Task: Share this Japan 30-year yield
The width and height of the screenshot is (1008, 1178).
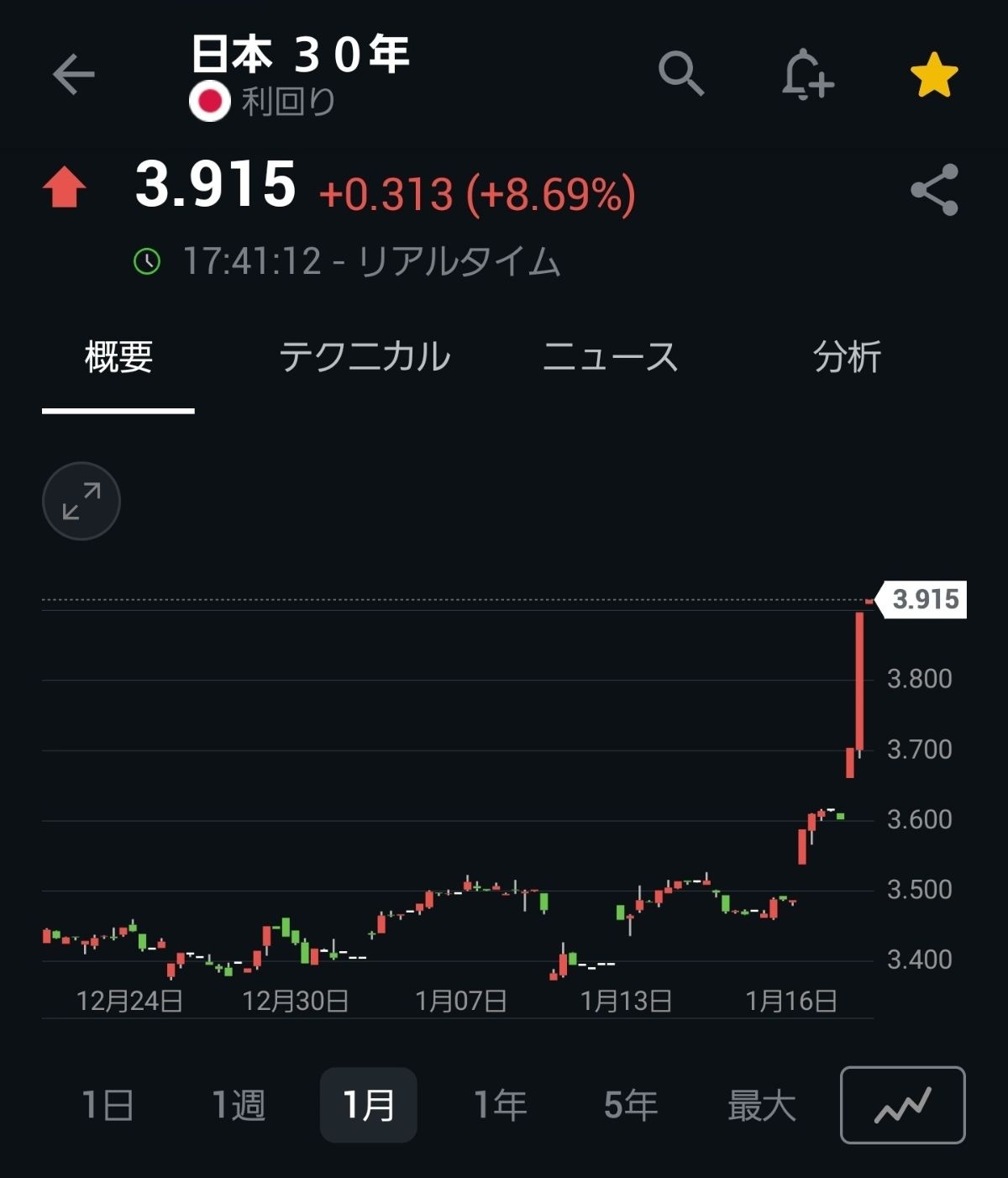Action: point(934,190)
